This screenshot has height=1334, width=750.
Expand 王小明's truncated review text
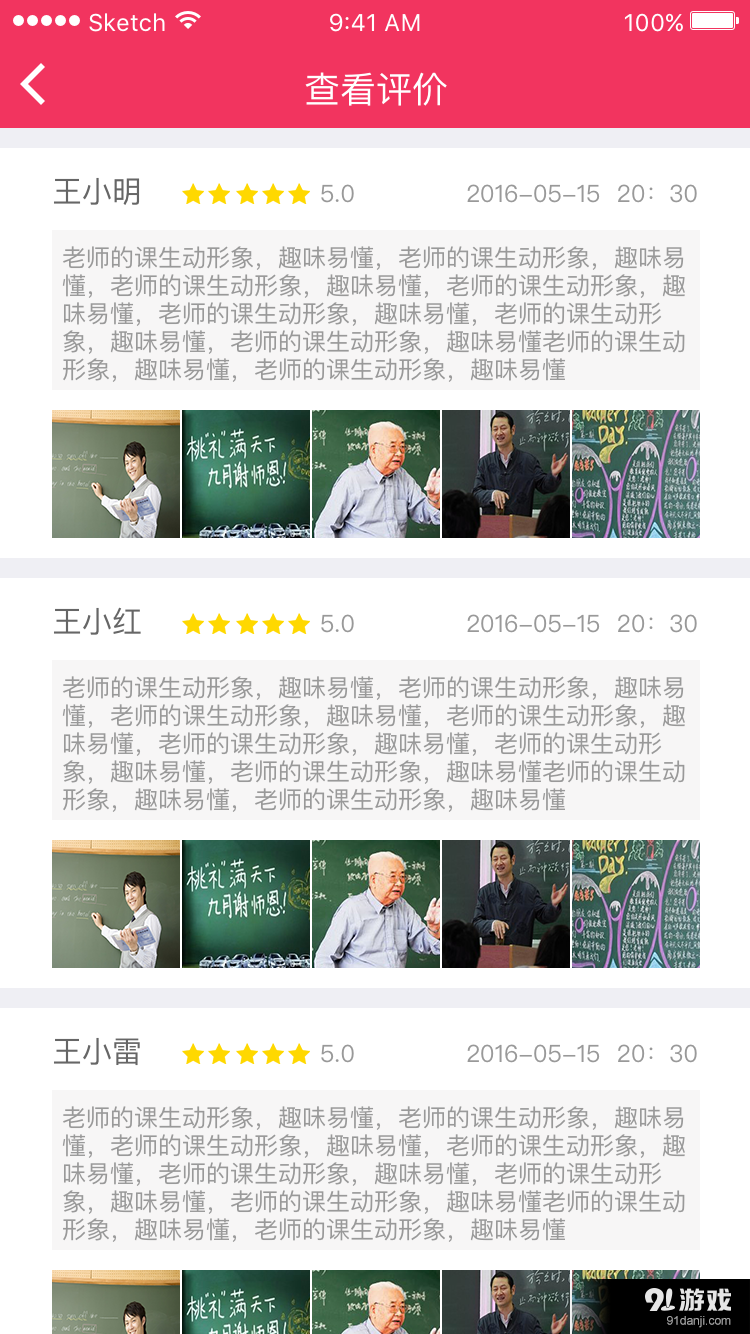(x=375, y=310)
